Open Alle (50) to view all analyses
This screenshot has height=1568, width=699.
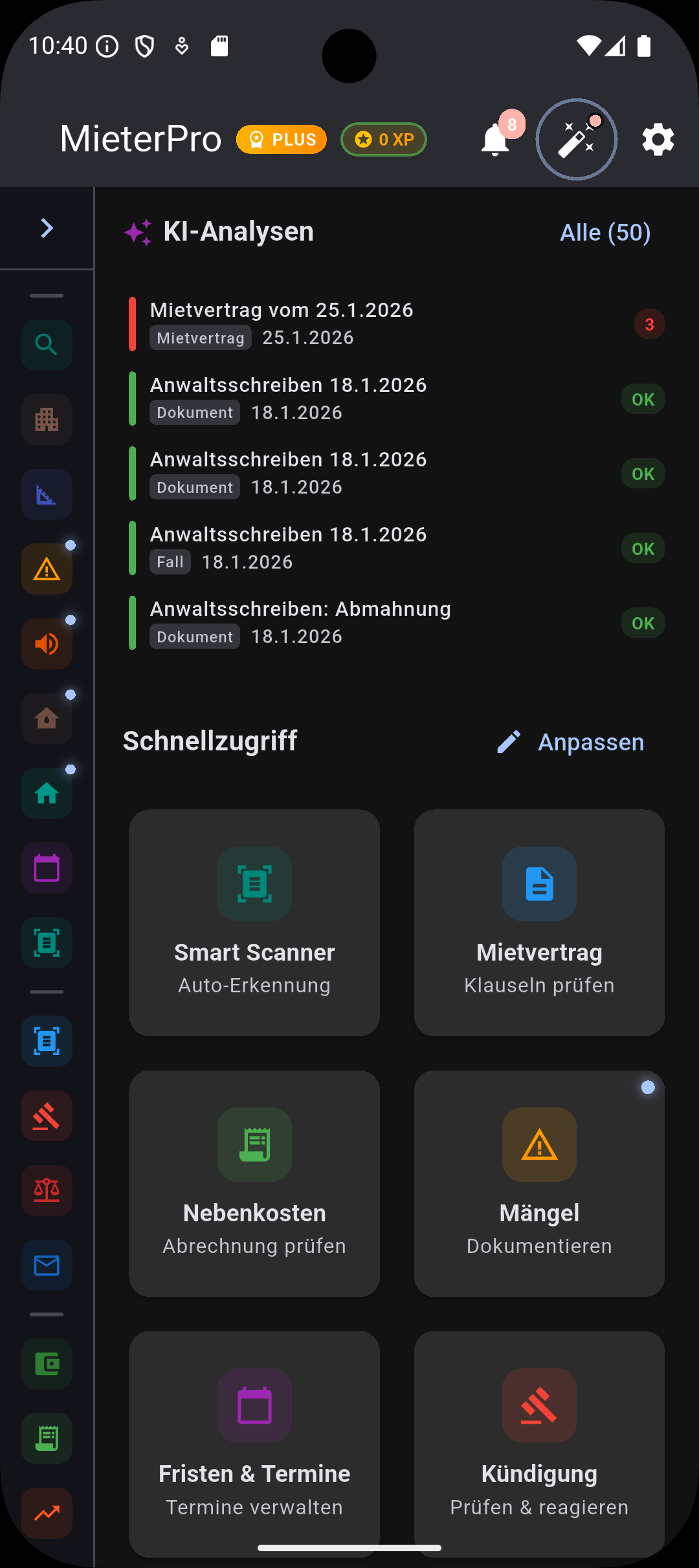click(604, 232)
